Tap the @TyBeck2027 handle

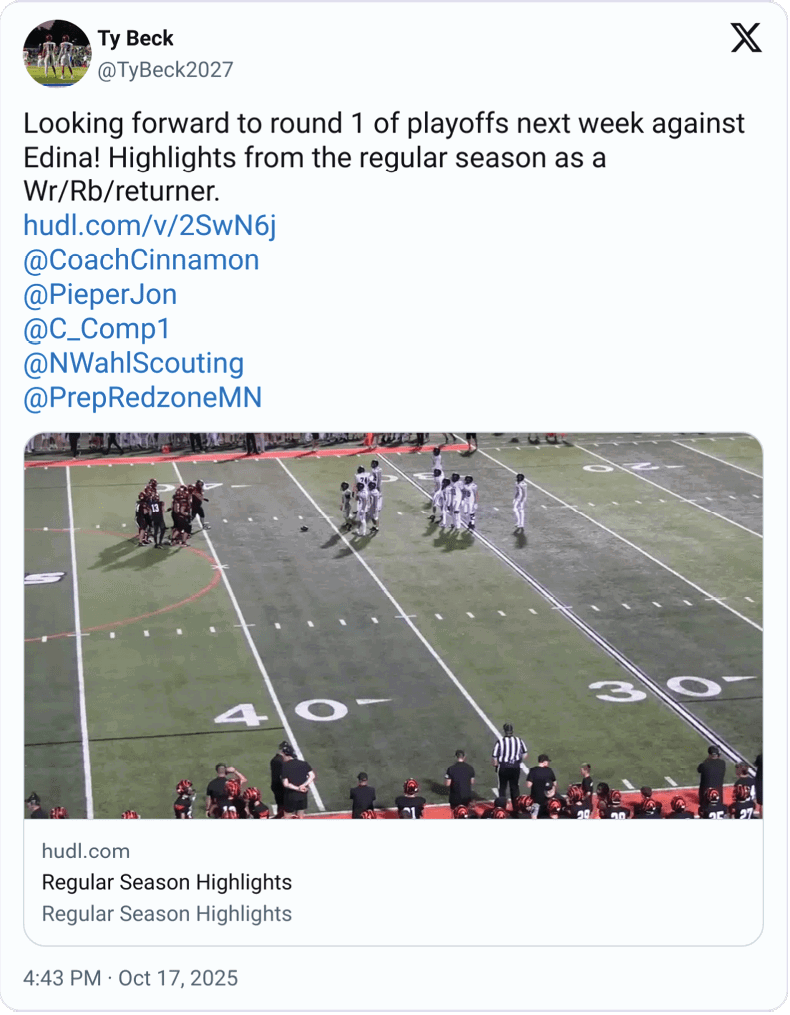pos(165,69)
